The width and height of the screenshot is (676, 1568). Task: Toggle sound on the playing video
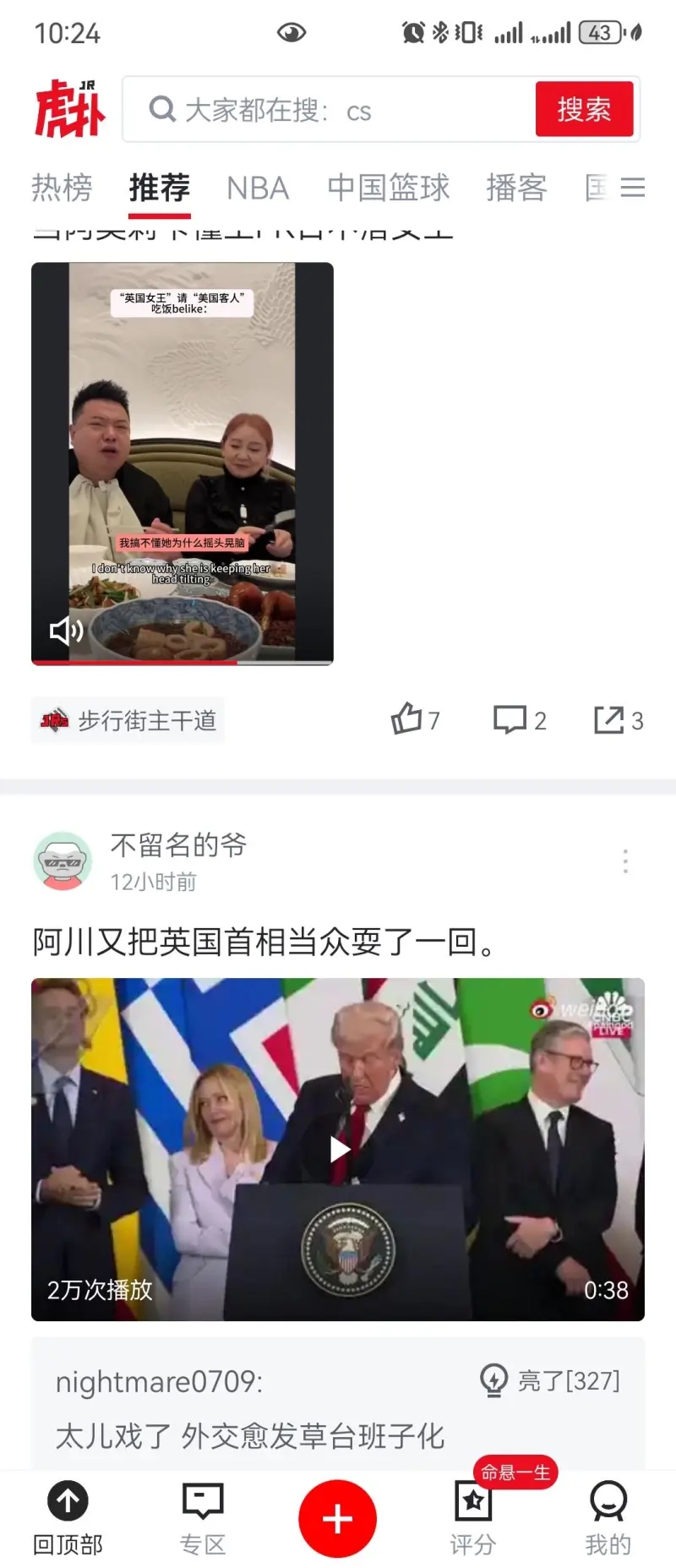click(66, 630)
